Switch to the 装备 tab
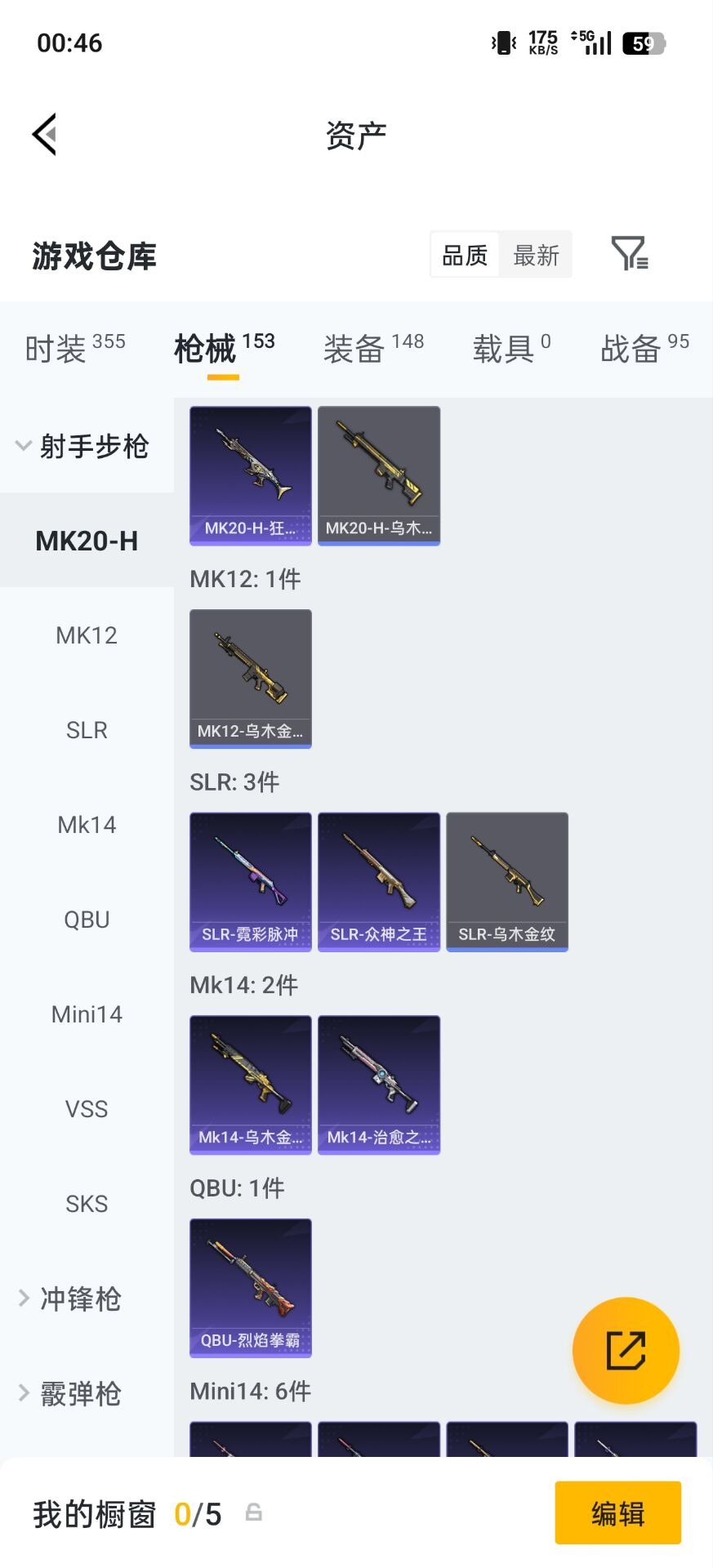 tap(373, 349)
